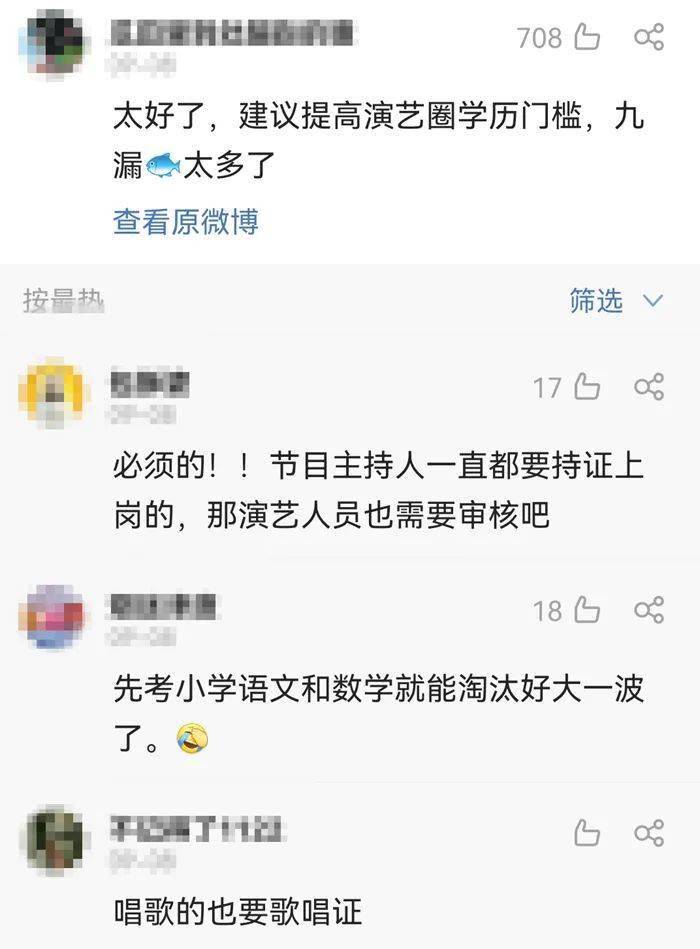The image size is (700, 949).
Task: Share the reply about 节目主持人持证上岗
Action: pyautogui.click(x=649, y=387)
